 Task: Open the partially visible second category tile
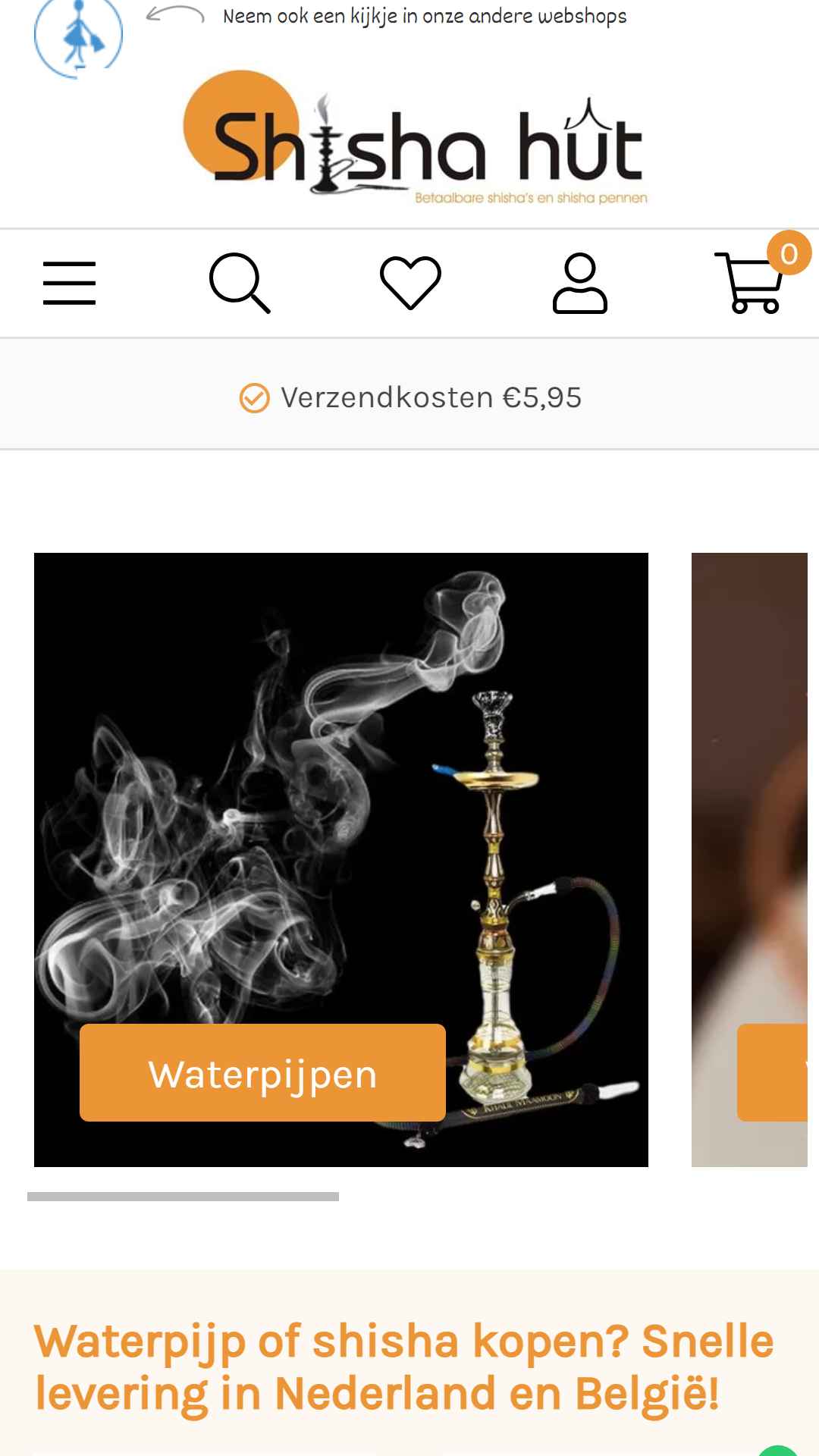[749, 859]
